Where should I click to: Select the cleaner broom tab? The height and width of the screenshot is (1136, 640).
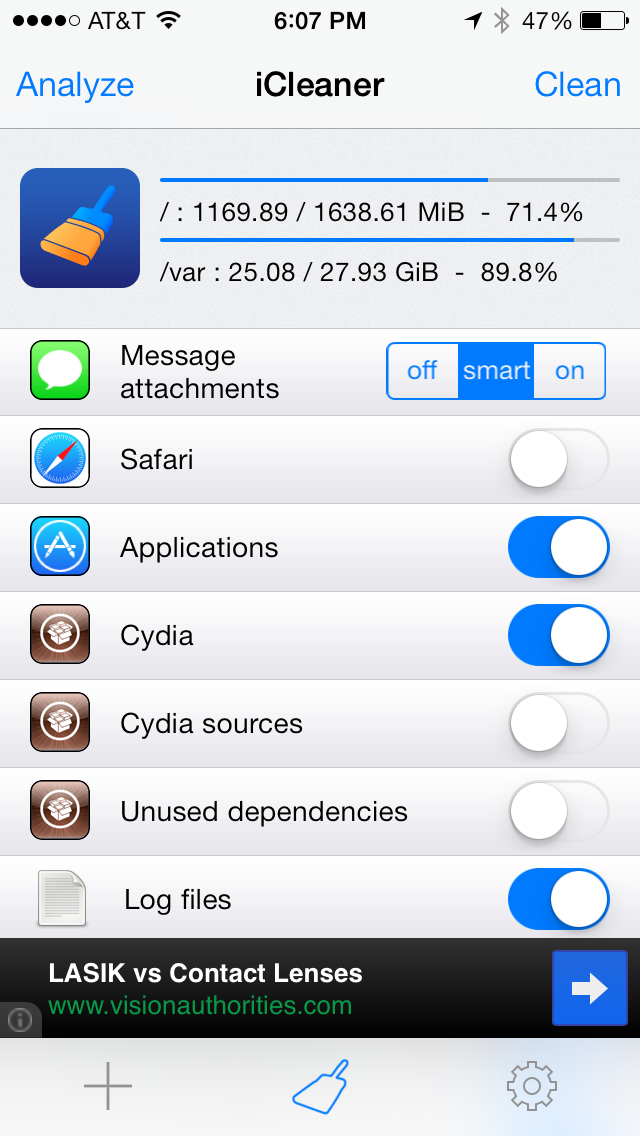[320, 1086]
